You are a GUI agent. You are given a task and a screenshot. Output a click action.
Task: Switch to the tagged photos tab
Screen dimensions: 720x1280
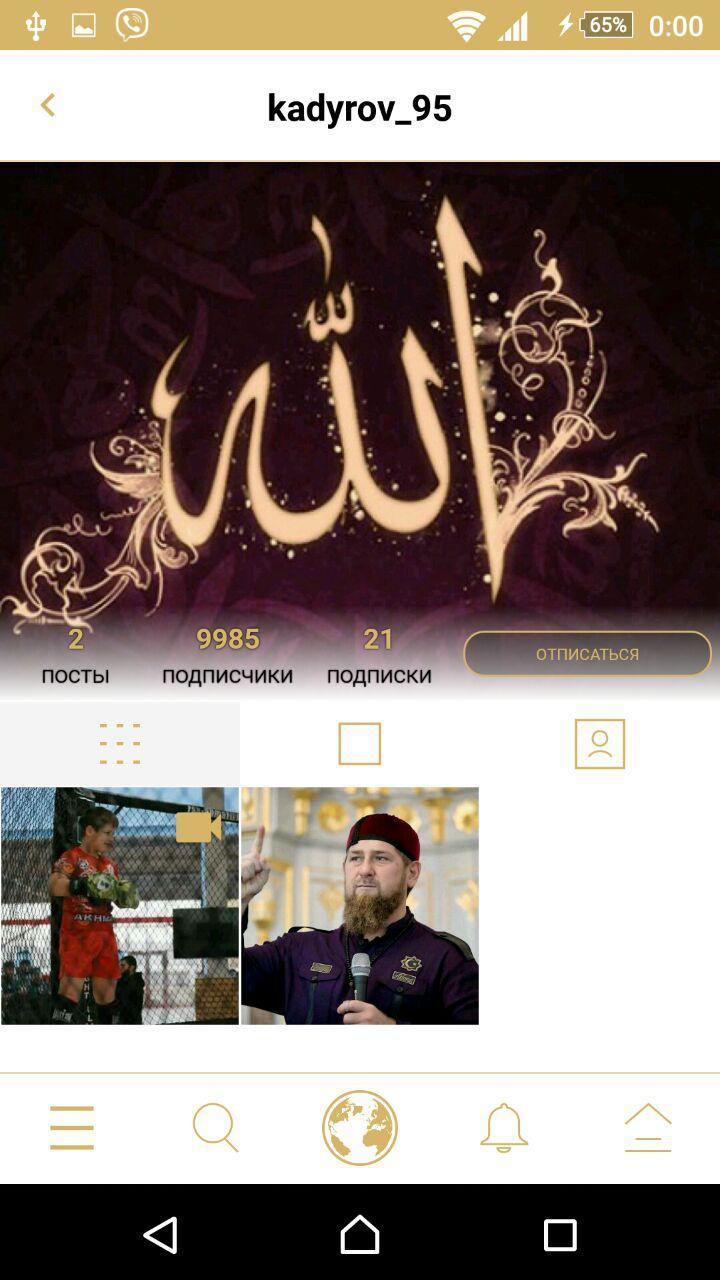click(x=600, y=744)
